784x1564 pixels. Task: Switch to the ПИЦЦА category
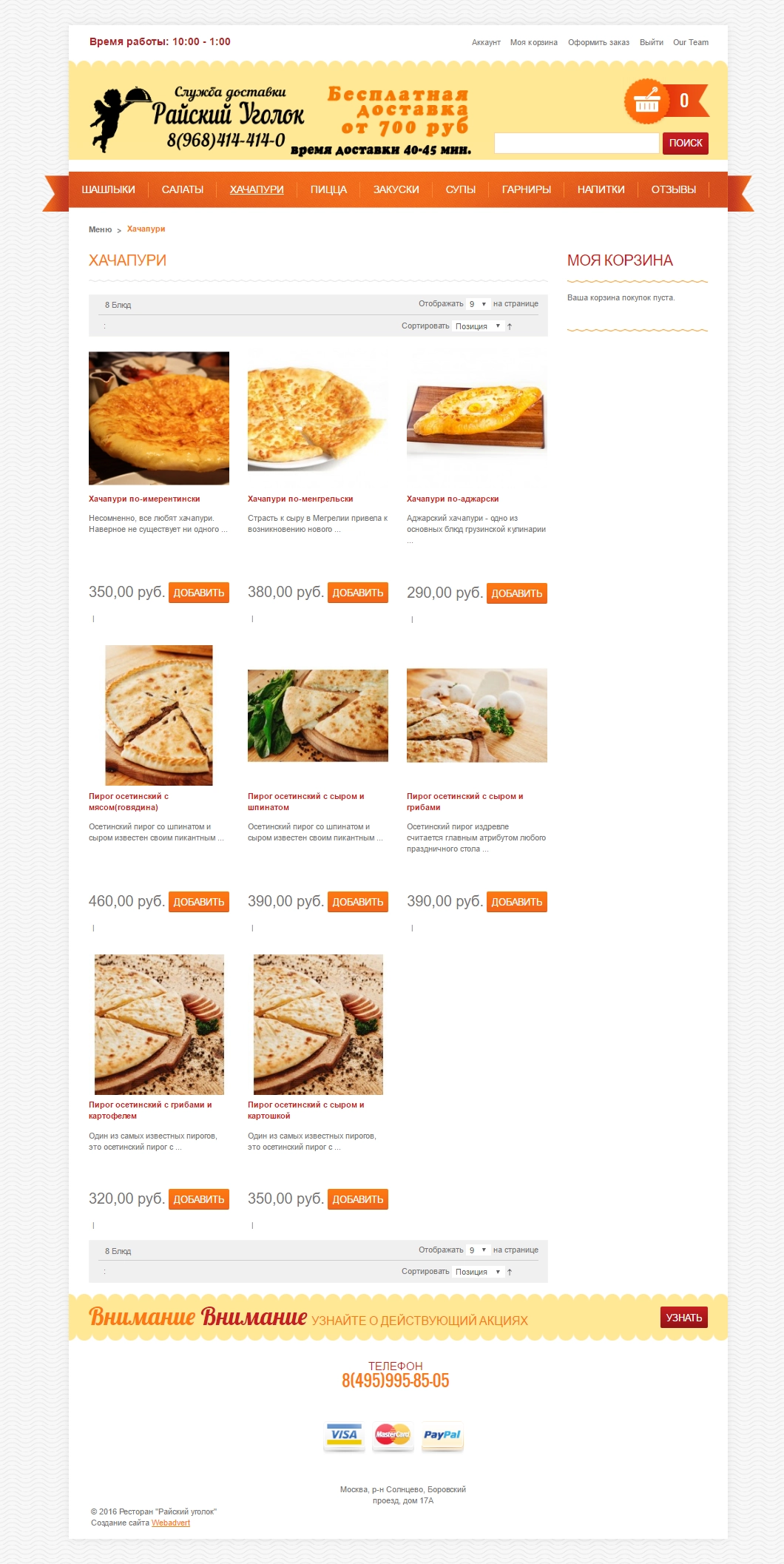pyautogui.click(x=328, y=190)
